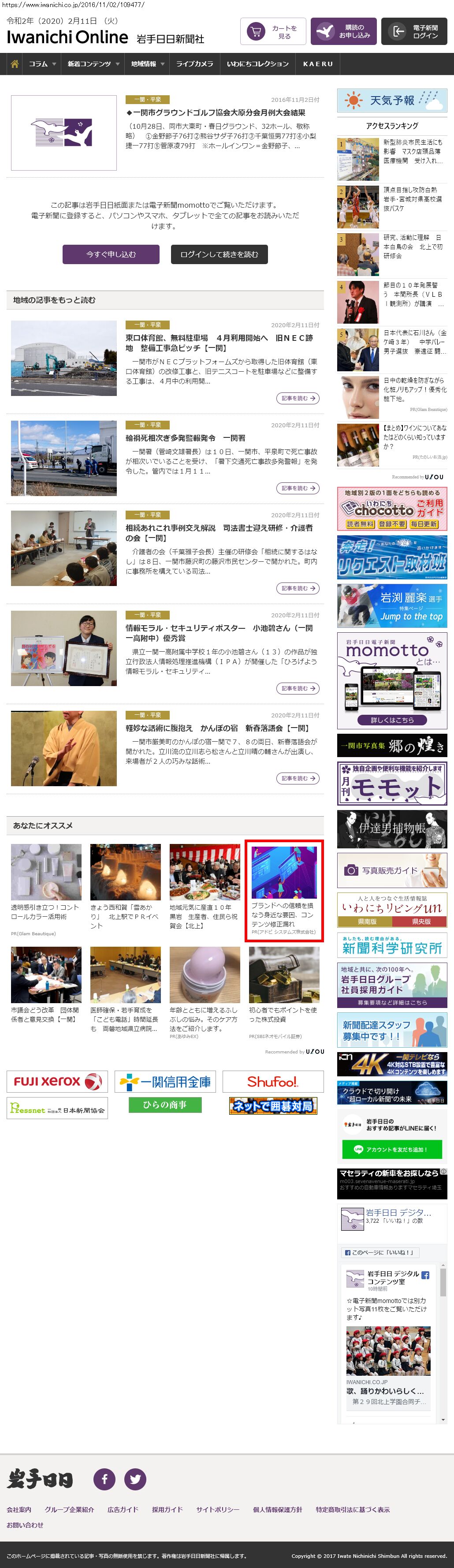View the shopping cart (カートを見る)

(273, 32)
